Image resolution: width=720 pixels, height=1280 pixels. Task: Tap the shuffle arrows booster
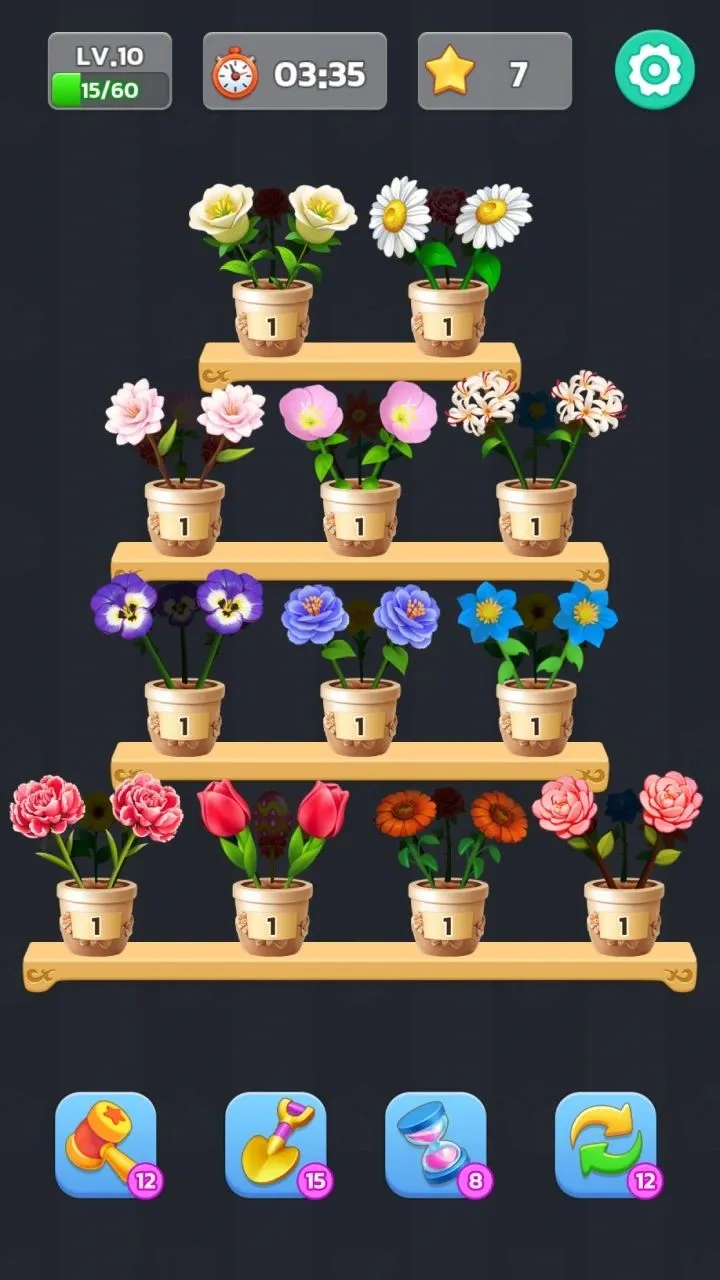(x=606, y=1144)
